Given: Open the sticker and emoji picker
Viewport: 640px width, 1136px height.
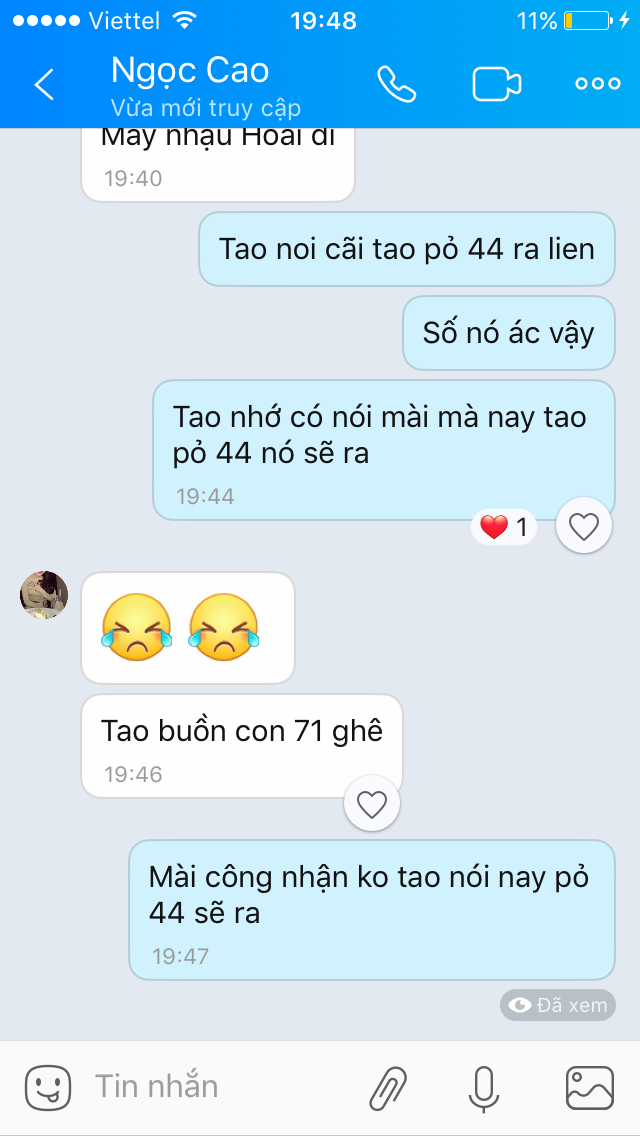Looking at the screenshot, I should coord(47,1088).
